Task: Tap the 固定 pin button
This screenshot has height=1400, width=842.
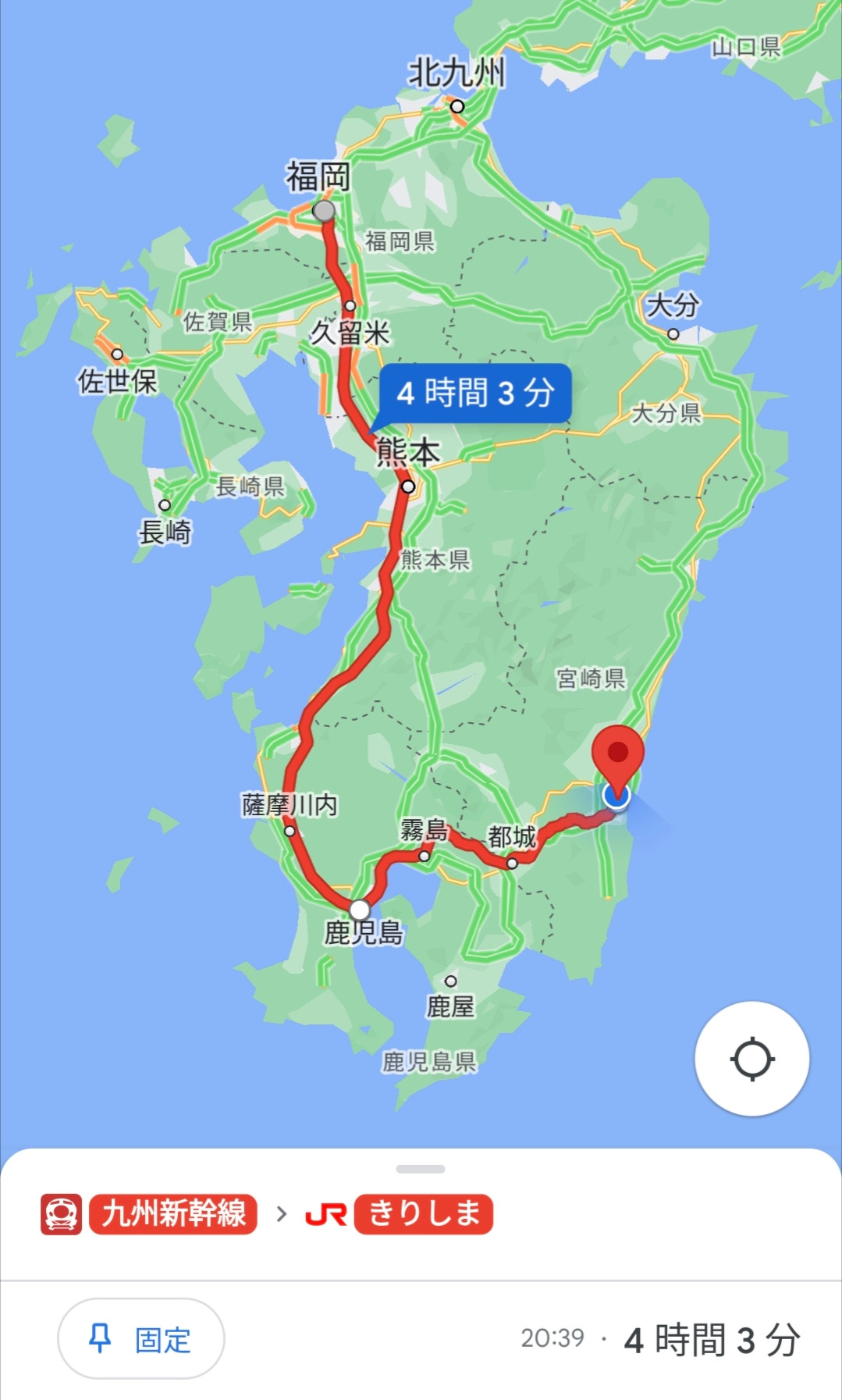Action: pos(141,1339)
